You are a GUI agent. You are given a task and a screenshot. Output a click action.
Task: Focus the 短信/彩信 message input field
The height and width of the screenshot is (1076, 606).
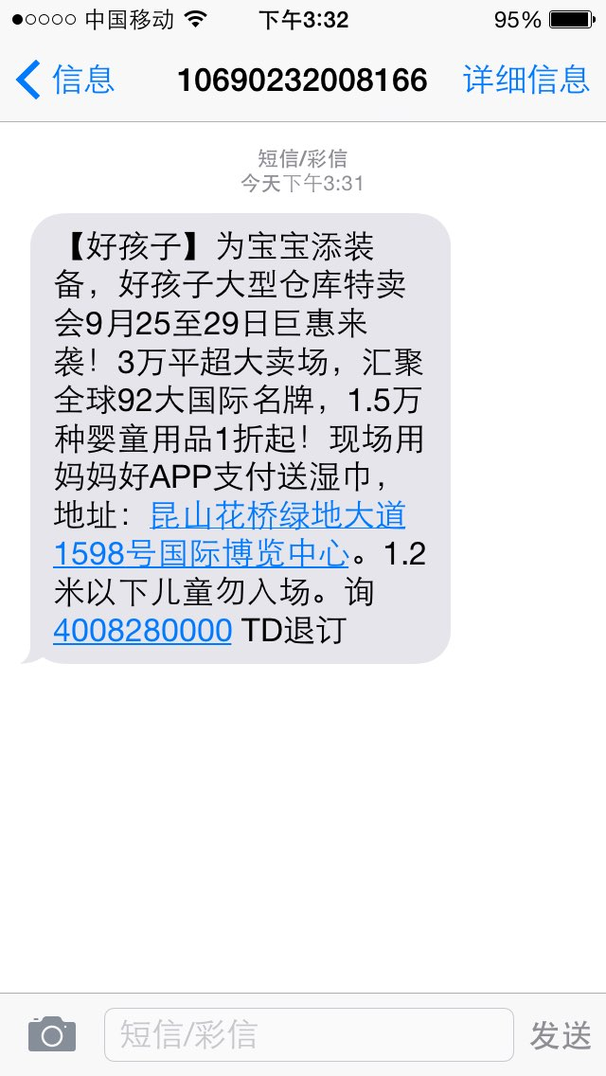[x=309, y=1034]
